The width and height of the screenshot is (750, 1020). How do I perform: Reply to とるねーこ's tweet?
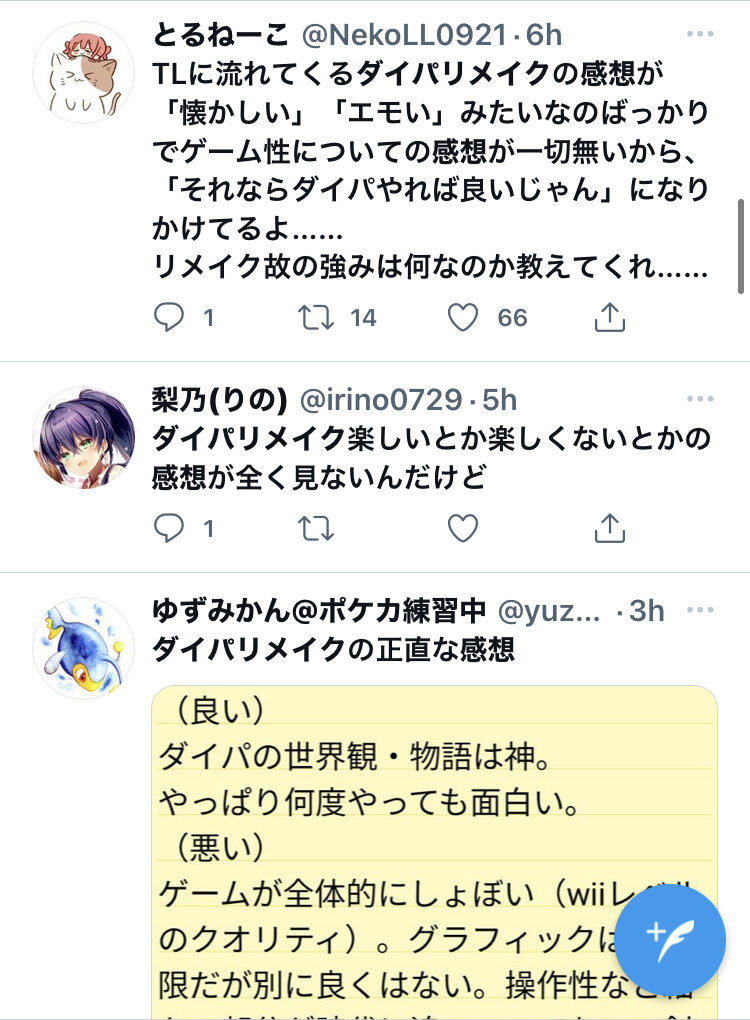point(169,318)
